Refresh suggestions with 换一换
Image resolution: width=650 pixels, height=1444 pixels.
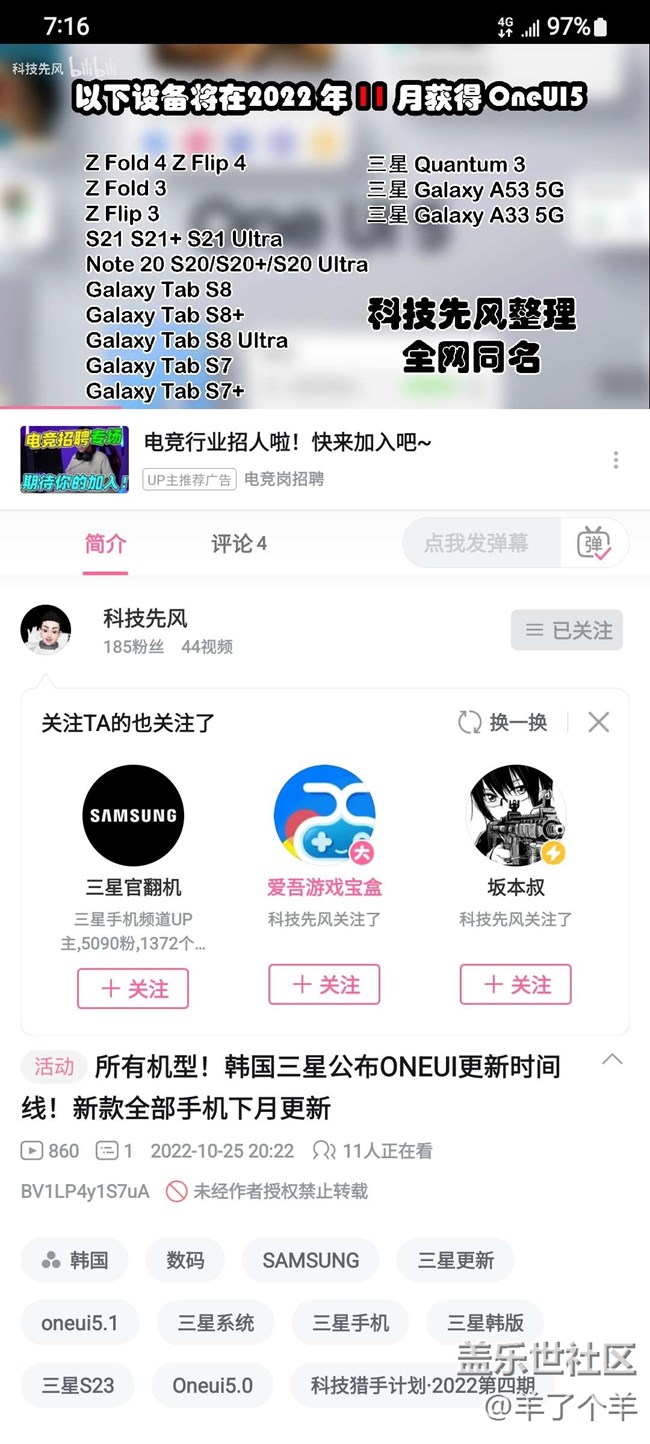pyautogui.click(x=503, y=722)
